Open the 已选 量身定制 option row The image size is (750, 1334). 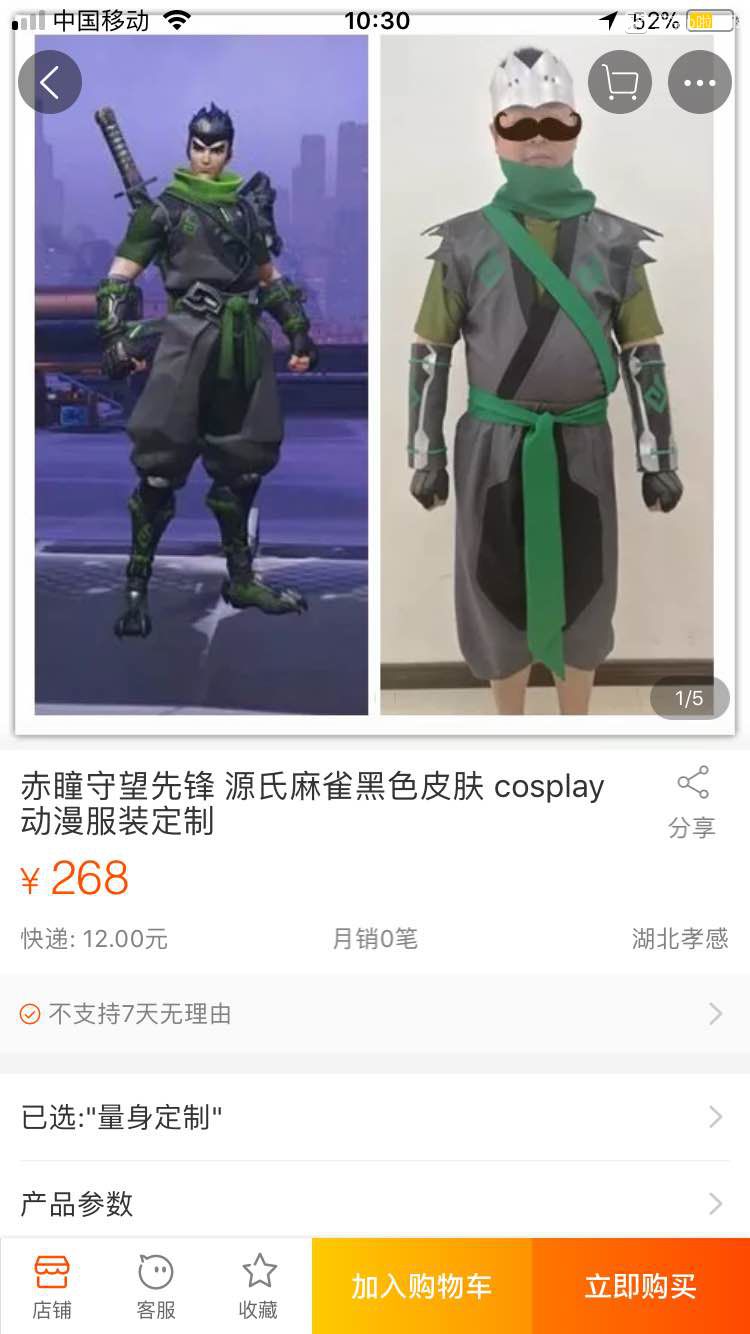375,1117
